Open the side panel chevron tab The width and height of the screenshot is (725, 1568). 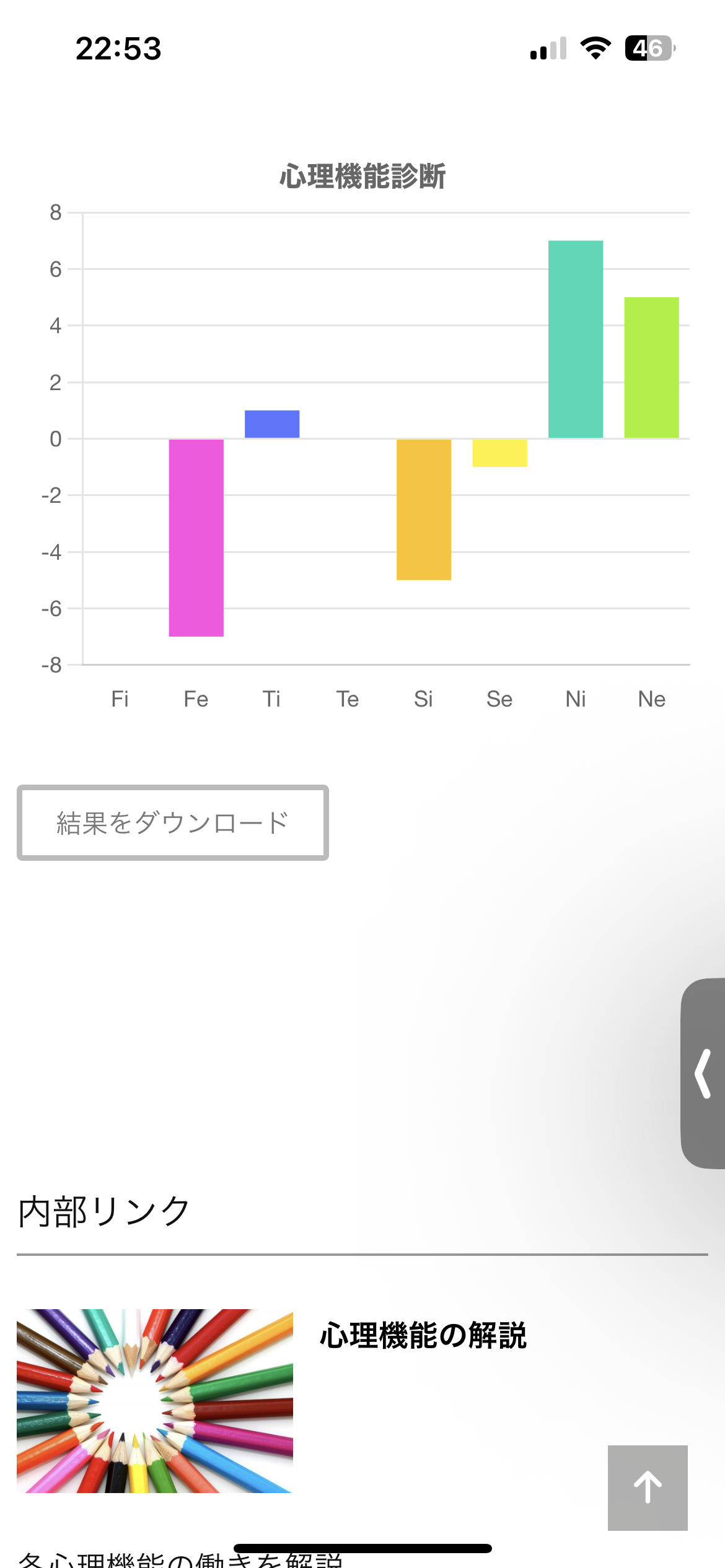tap(703, 1073)
